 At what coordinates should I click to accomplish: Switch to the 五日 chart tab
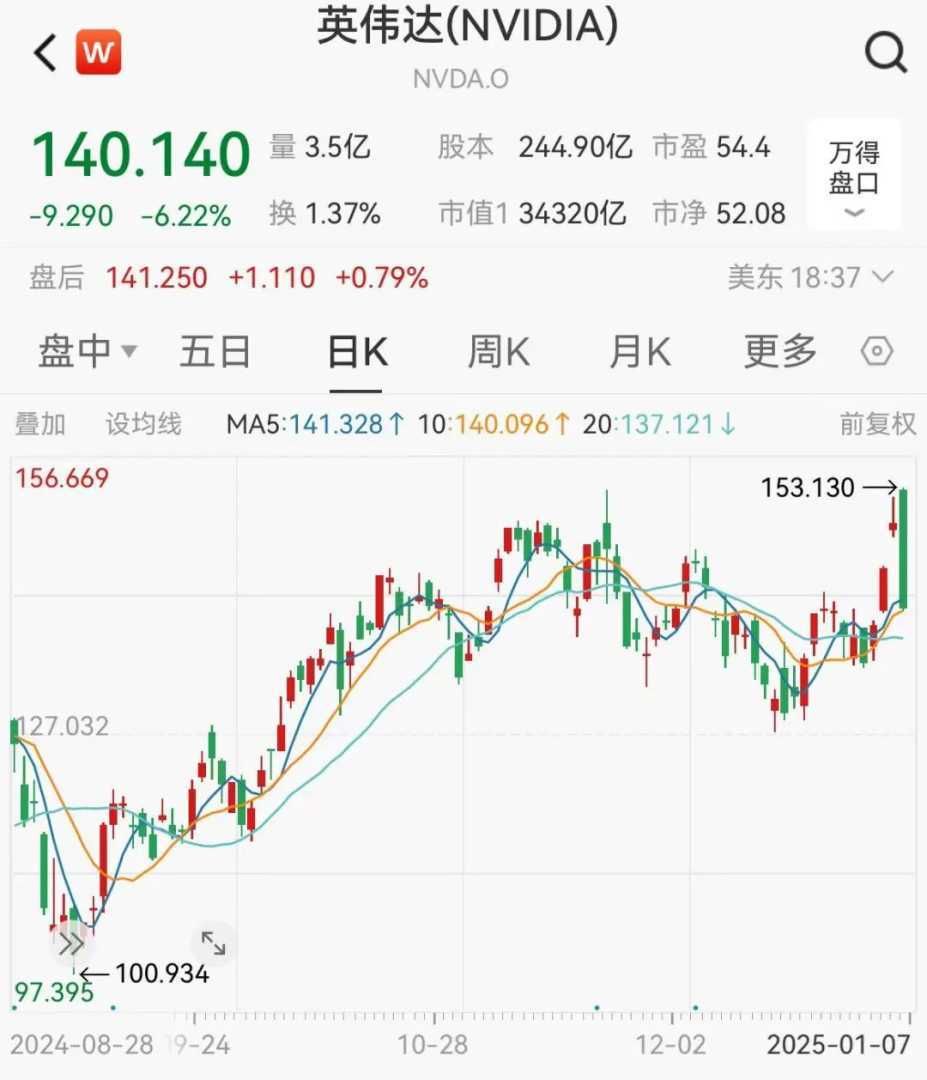click(x=215, y=352)
